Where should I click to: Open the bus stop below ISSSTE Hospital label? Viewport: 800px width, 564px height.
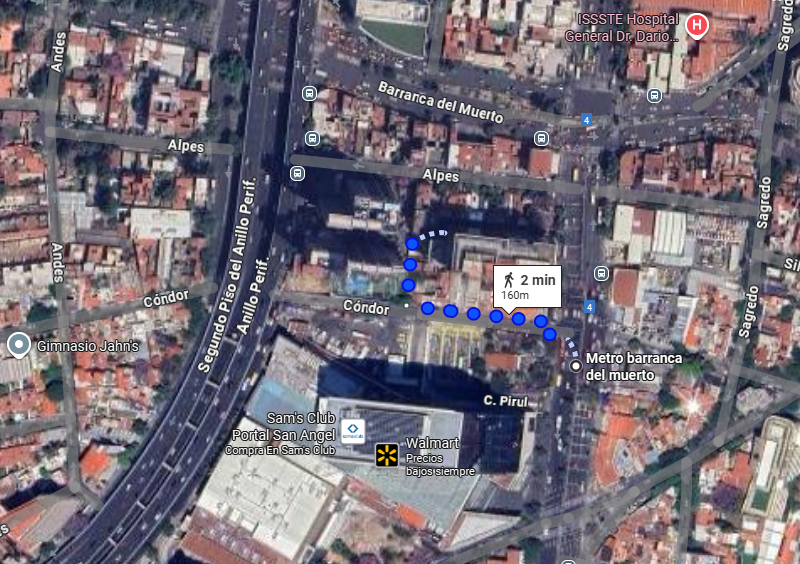pyautogui.click(x=654, y=95)
